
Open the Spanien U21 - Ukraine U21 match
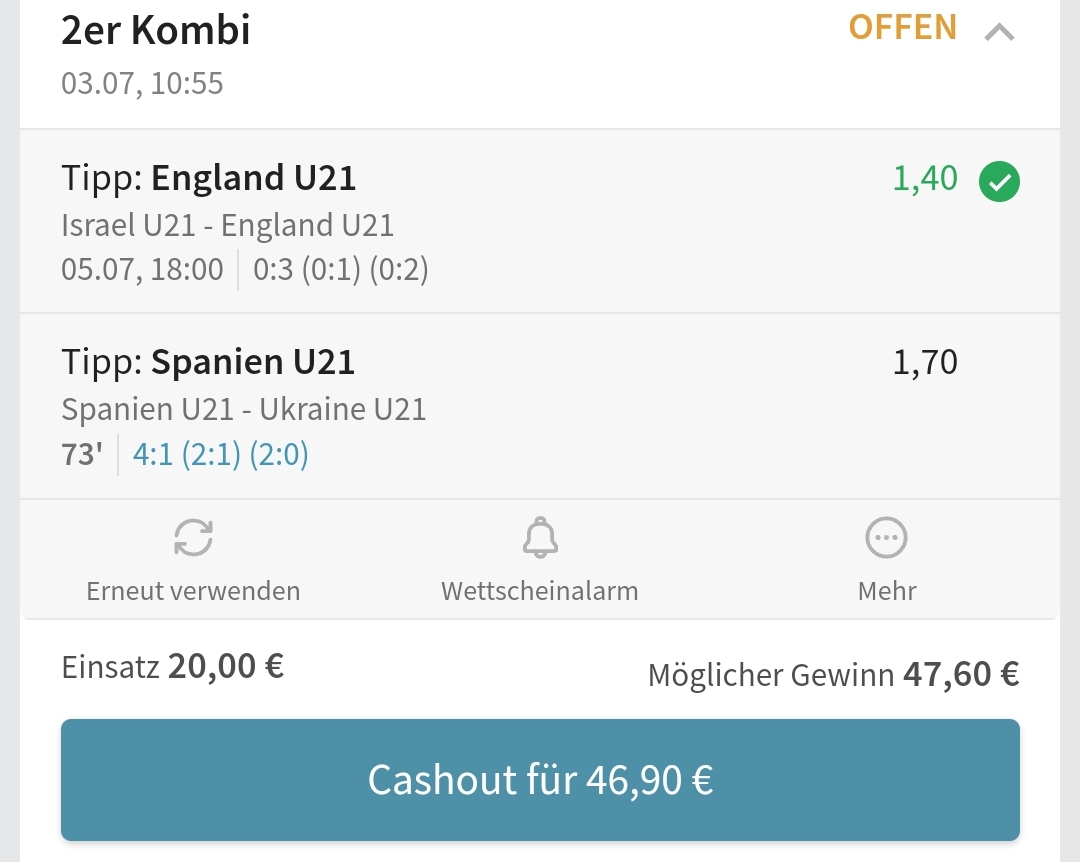point(244,409)
